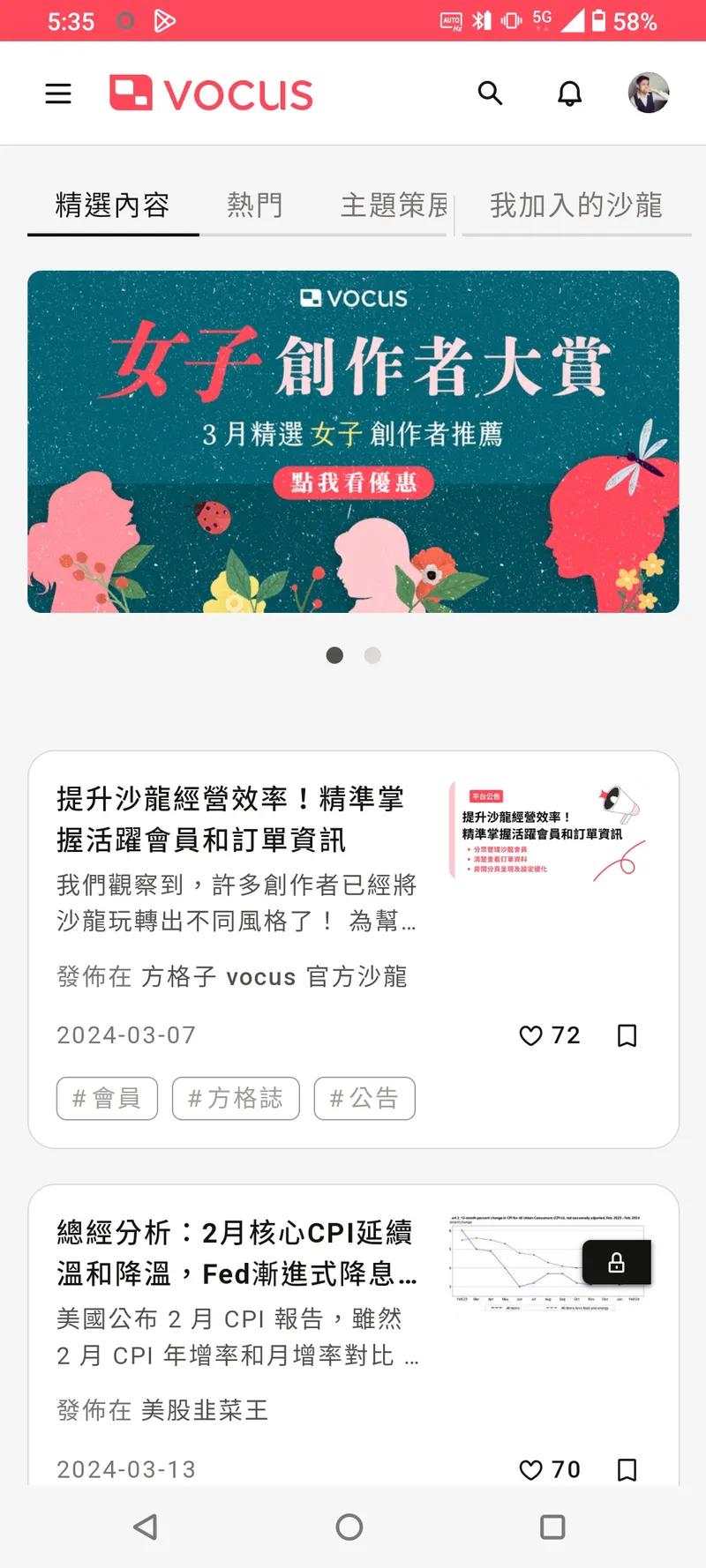The height and width of the screenshot is (1568, 706).
Task: Open the 女子創作者大賞 banner
Action: [353, 441]
